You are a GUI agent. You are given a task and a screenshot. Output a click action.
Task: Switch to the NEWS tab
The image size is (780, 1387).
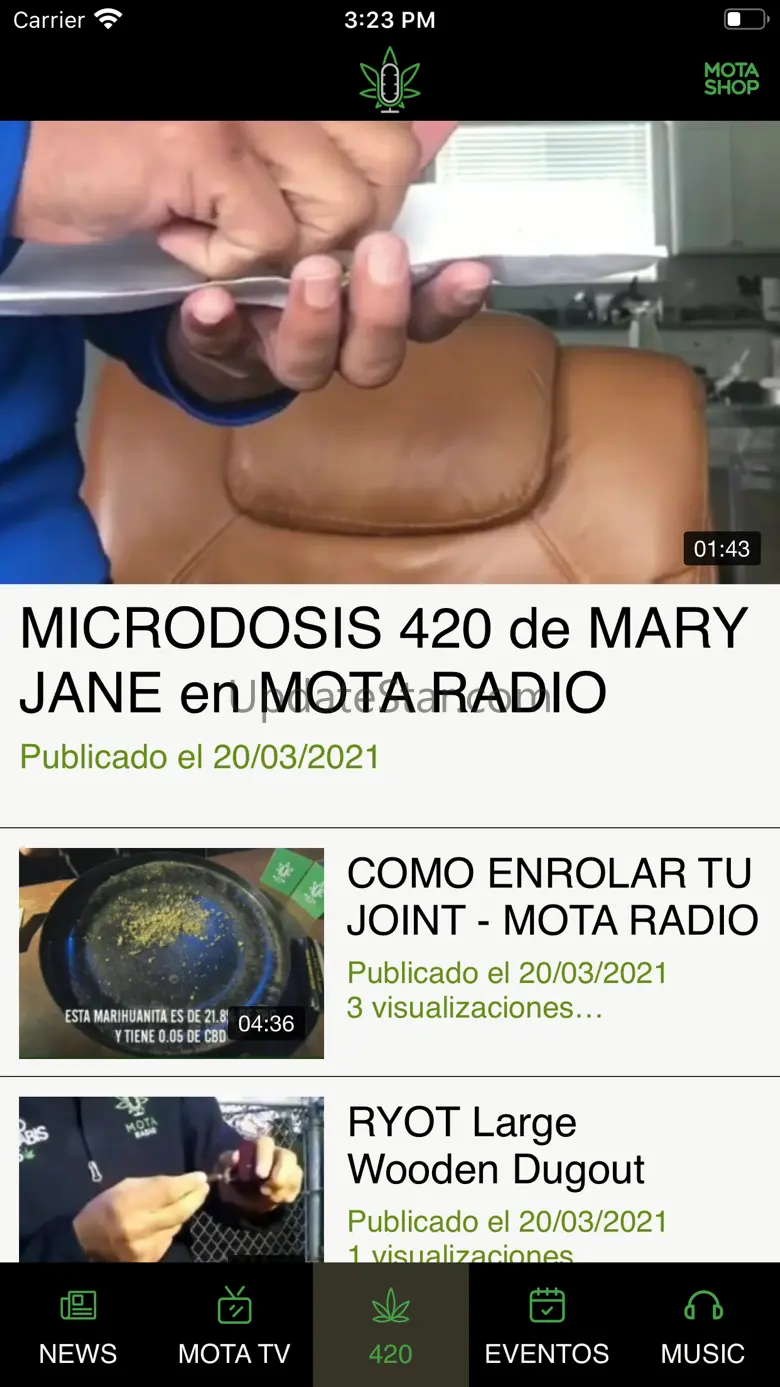coord(78,1326)
